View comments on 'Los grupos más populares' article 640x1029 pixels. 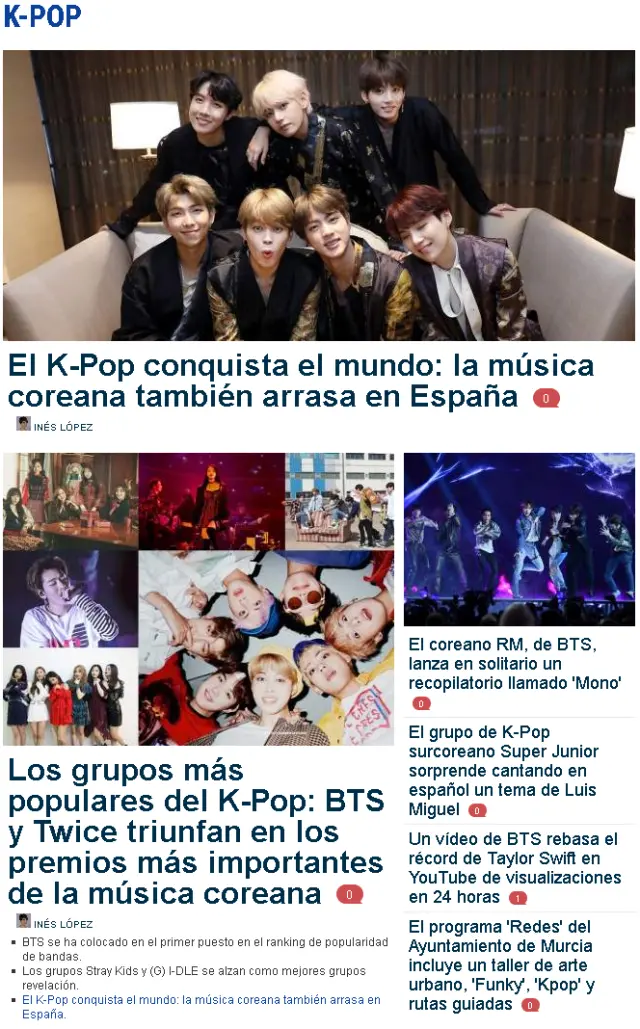pos(349,894)
